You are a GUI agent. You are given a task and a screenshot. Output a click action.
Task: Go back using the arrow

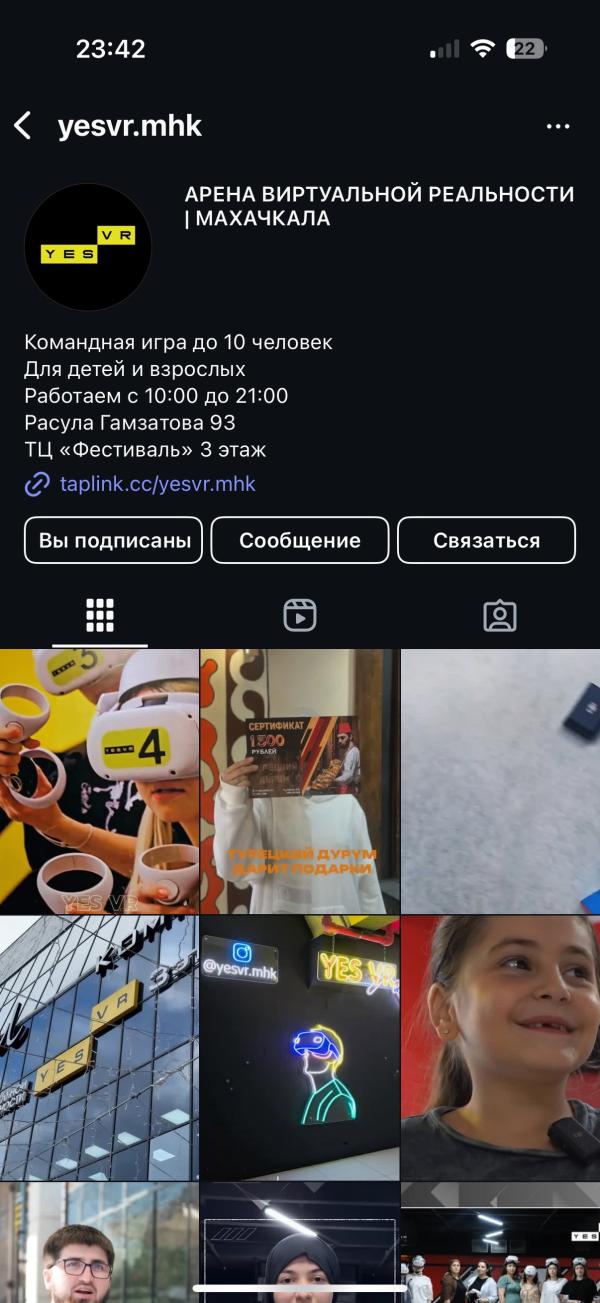click(22, 126)
